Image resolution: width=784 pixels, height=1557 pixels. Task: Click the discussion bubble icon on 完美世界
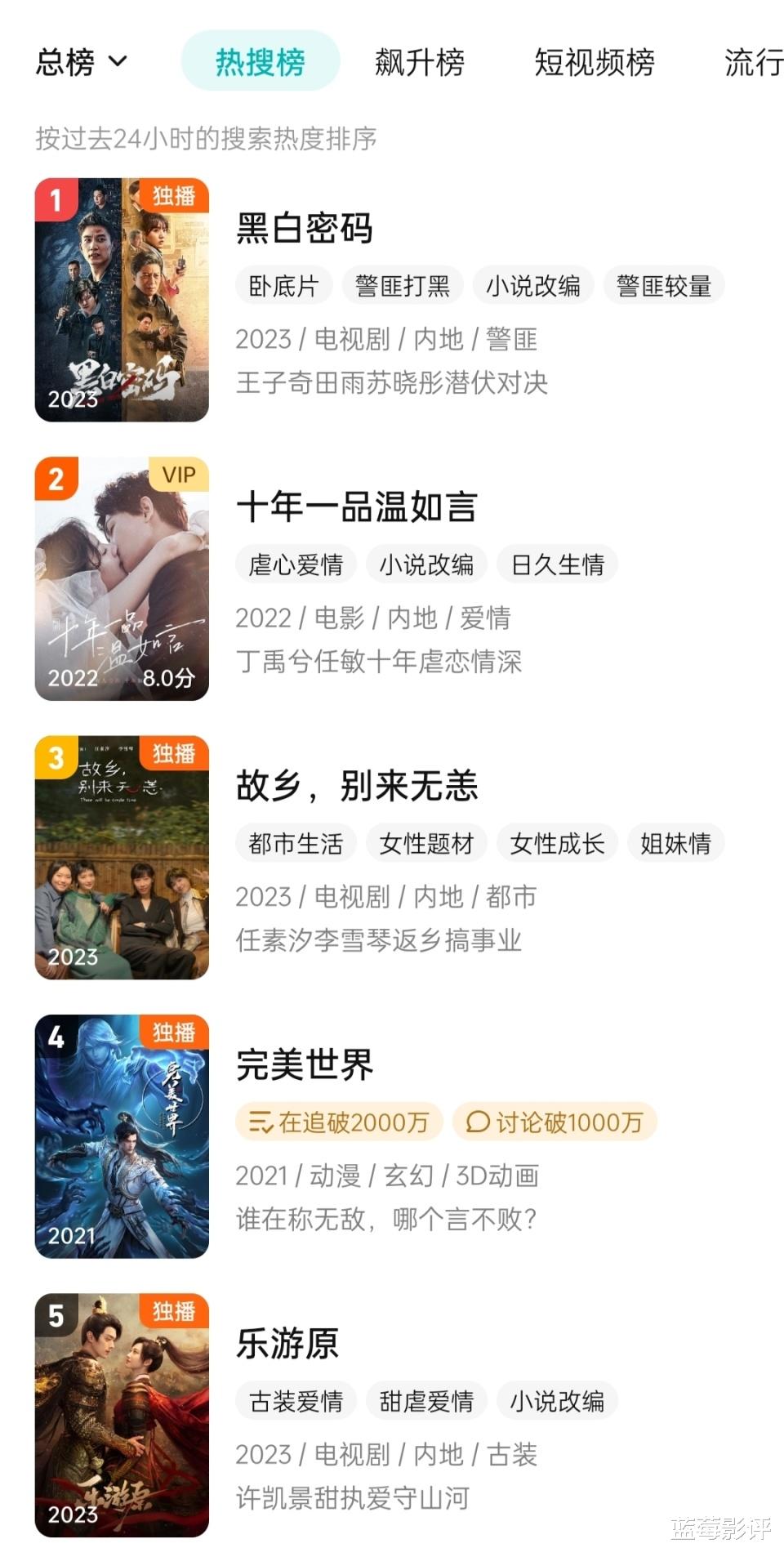click(x=479, y=1122)
